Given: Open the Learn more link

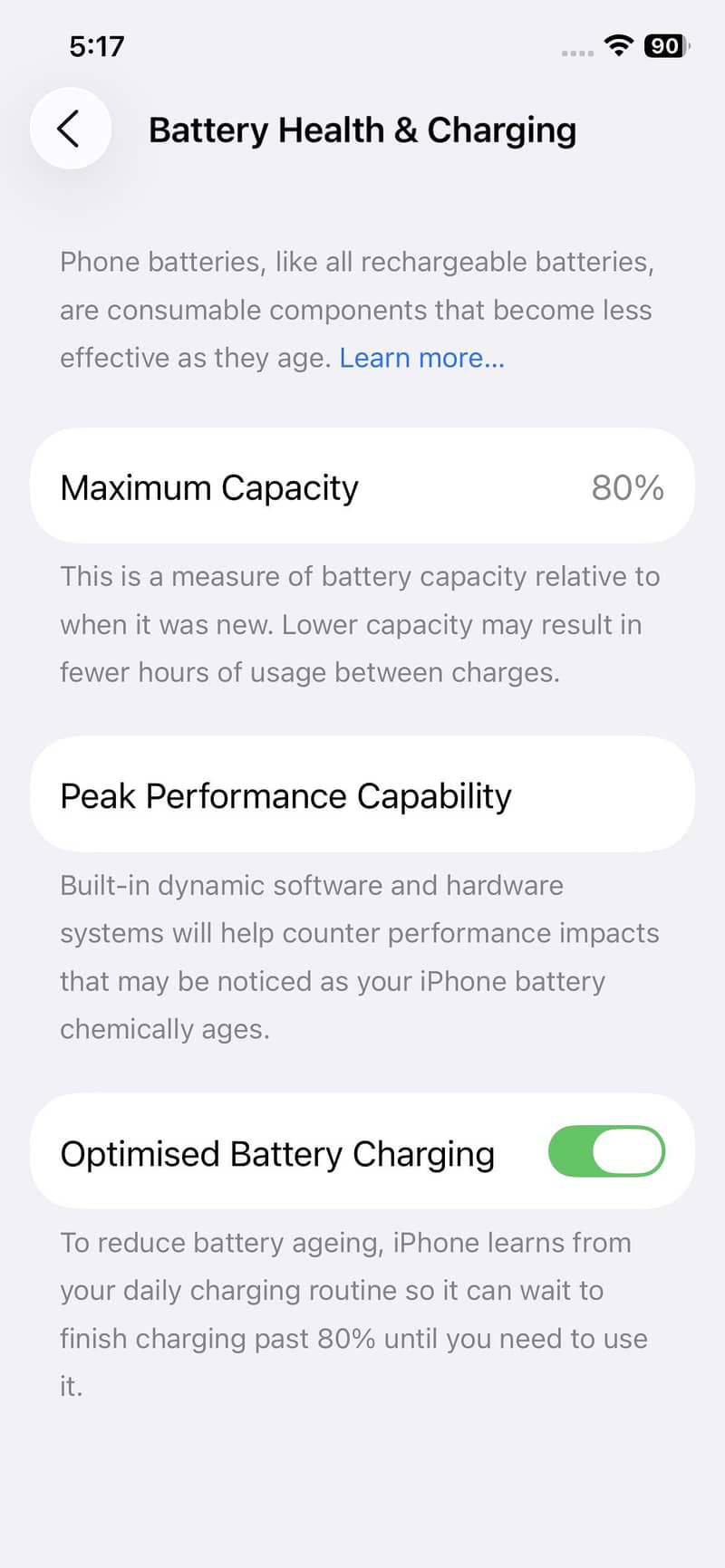Looking at the screenshot, I should point(421,358).
